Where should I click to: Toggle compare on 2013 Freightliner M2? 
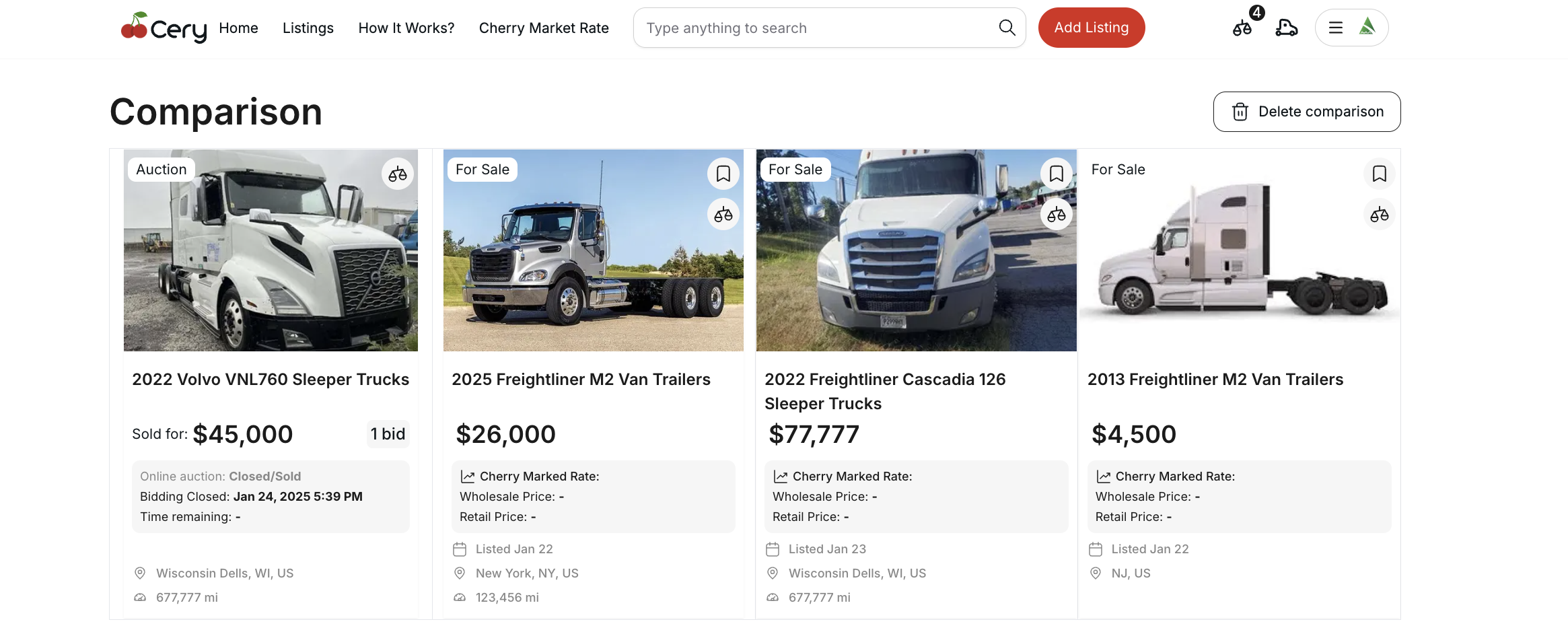(x=1379, y=215)
